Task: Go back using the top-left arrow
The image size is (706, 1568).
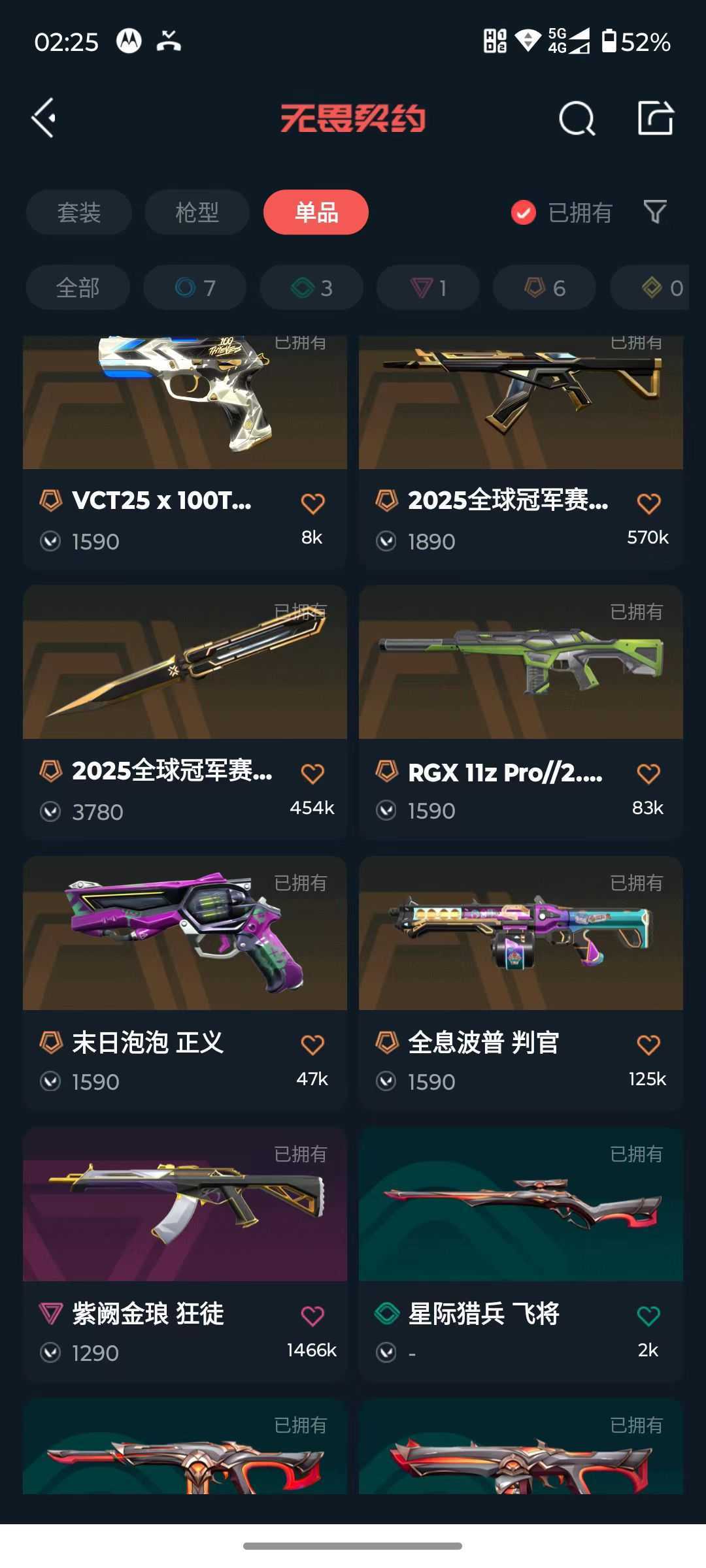Action: tap(44, 118)
